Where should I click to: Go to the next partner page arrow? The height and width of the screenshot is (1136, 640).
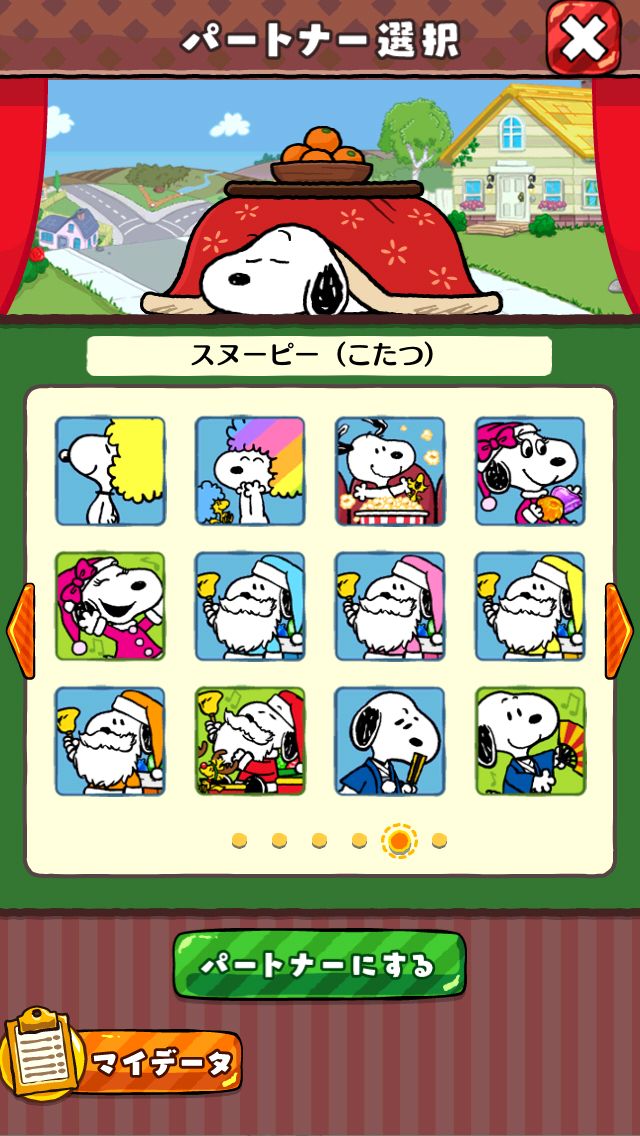(x=619, y=631)
